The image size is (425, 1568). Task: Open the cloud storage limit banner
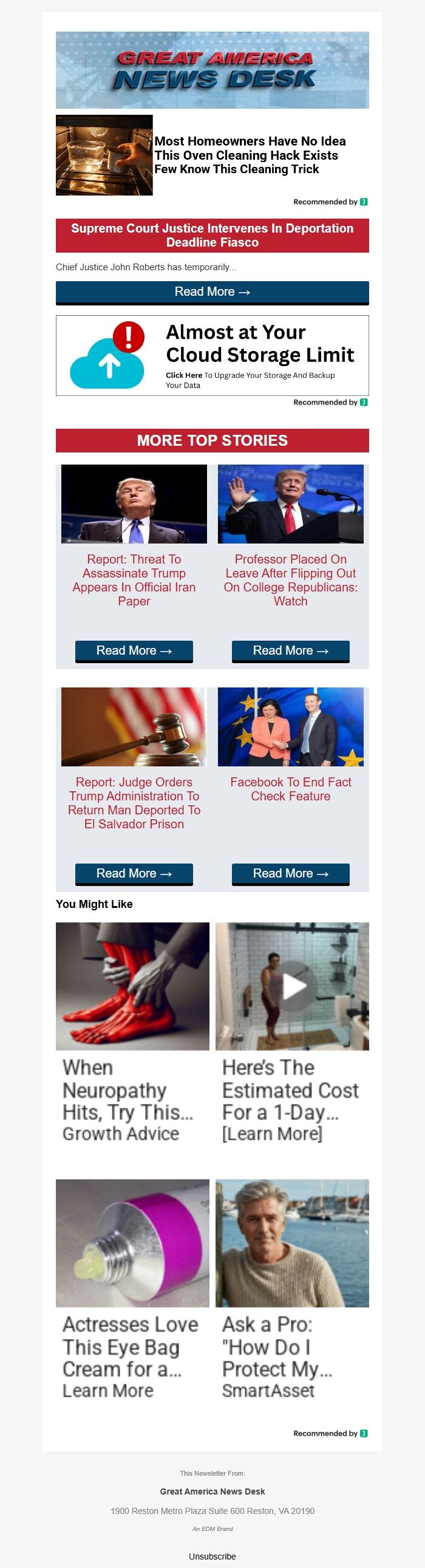[x=212, y=355]
